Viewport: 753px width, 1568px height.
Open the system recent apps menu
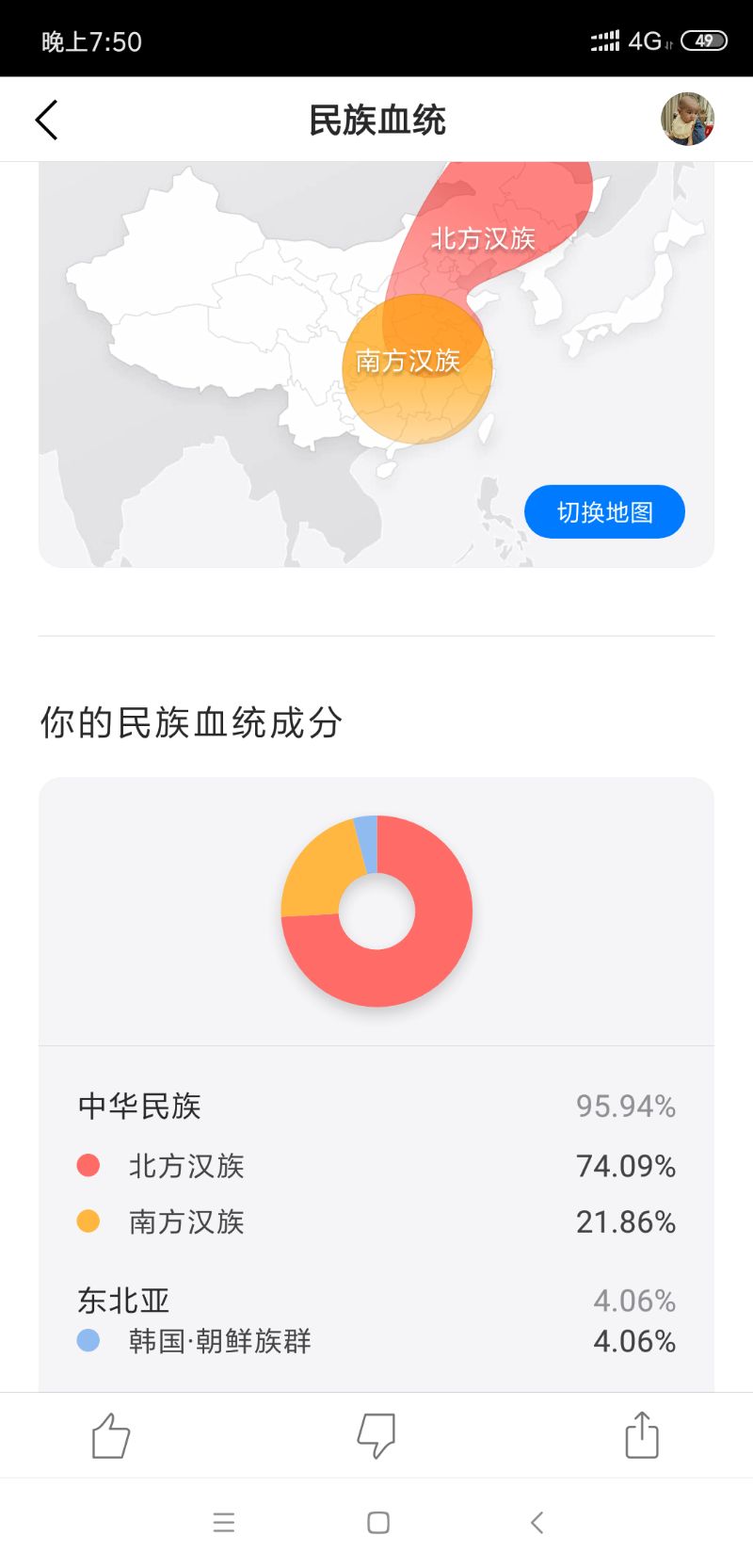click(x=224, y=1523)
